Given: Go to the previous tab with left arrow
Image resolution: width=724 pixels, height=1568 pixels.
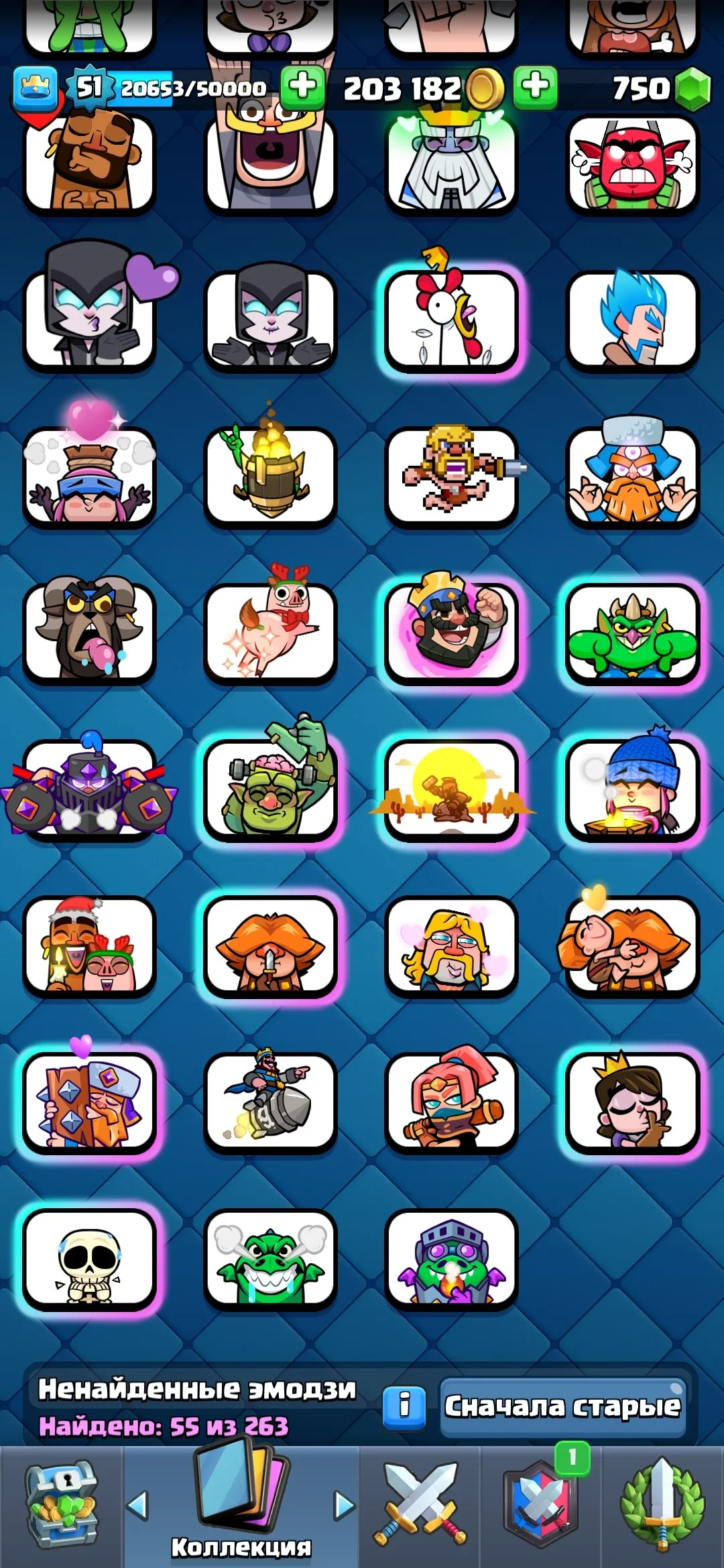Looking at the screenshot, I should [137, 1506].
